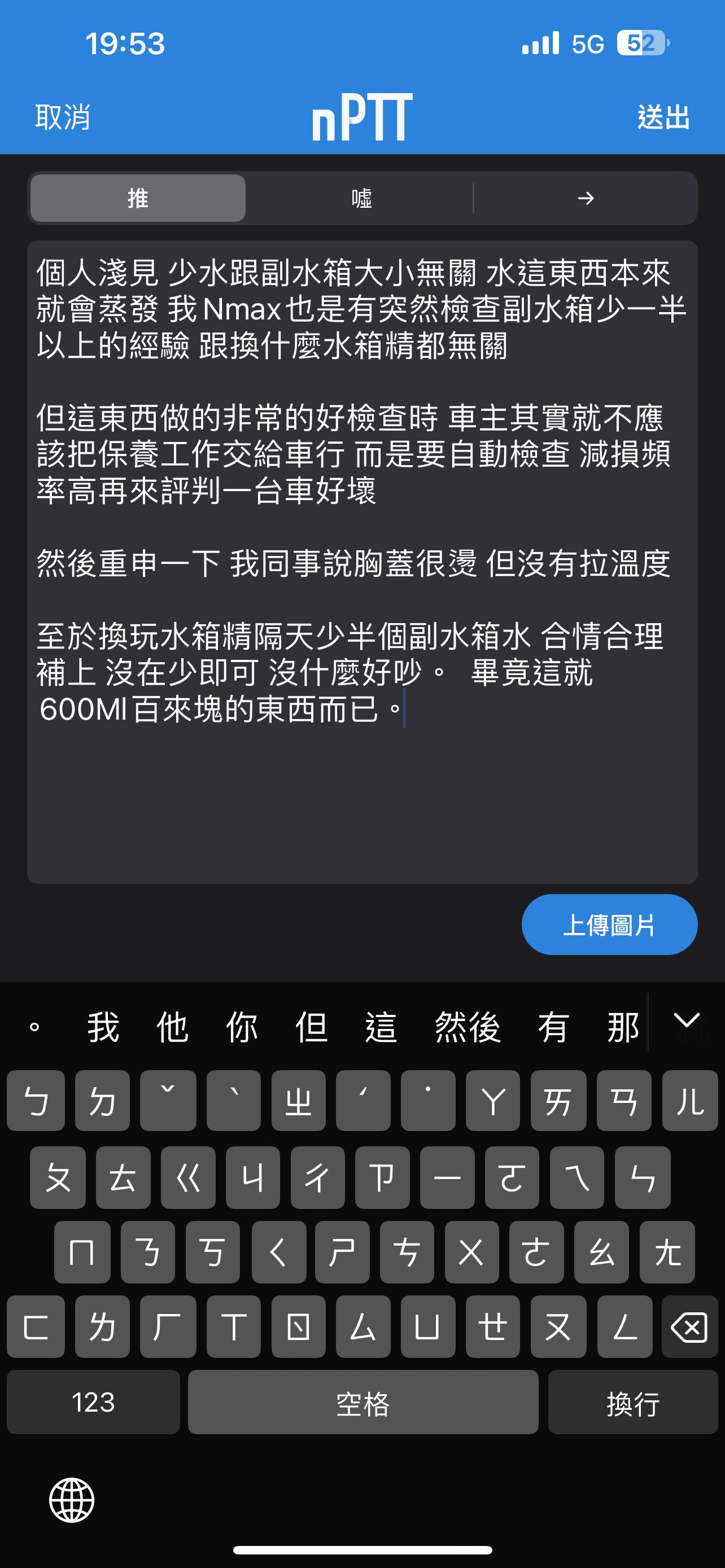Tap the 空格 space bar
The height and width of the screenshot is (1568, 725).
tap(363, 1403)
